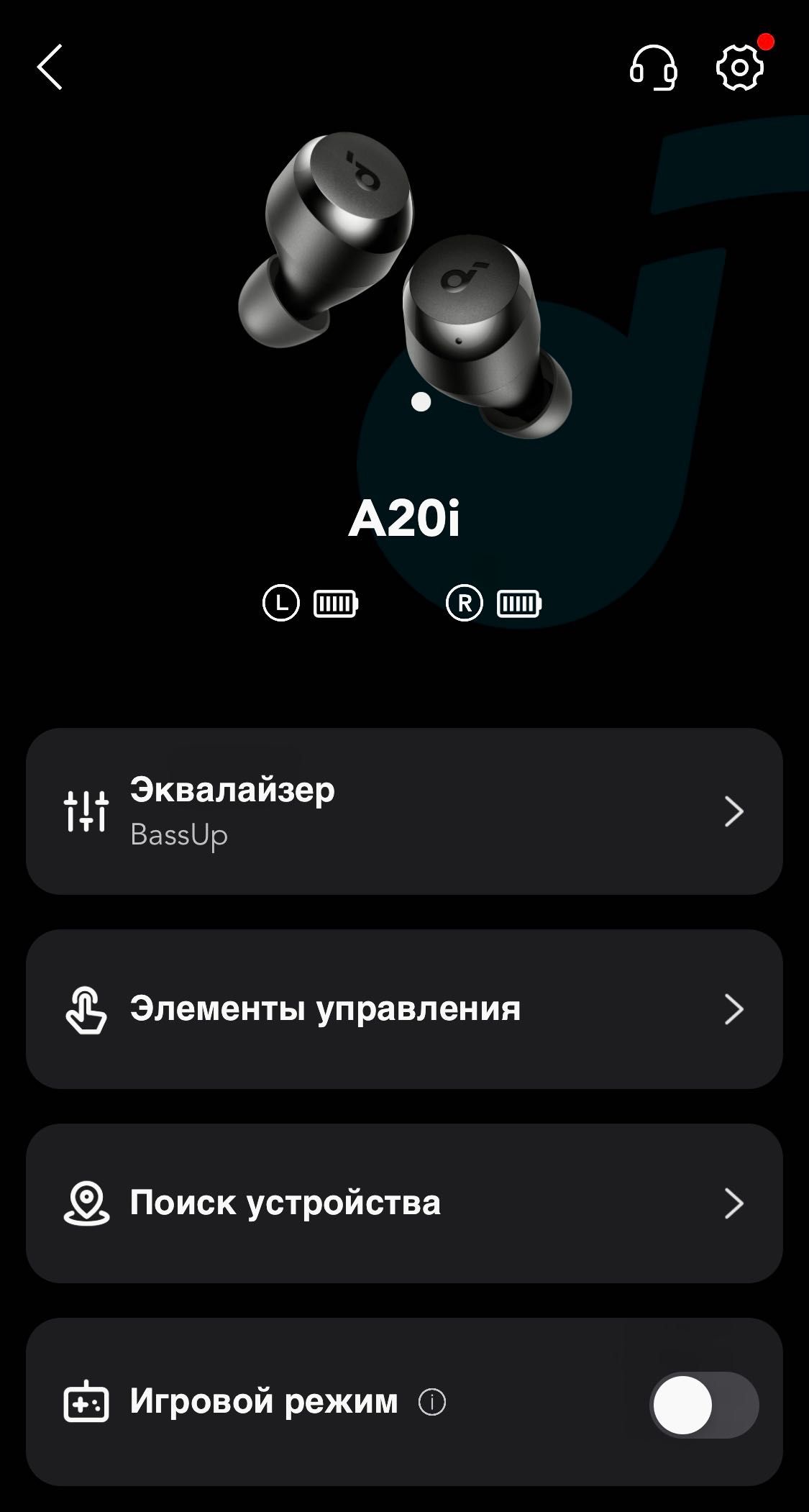Show info about Игровой режим
This screenshot has width=809, height=1512.
coord(432,1402)
